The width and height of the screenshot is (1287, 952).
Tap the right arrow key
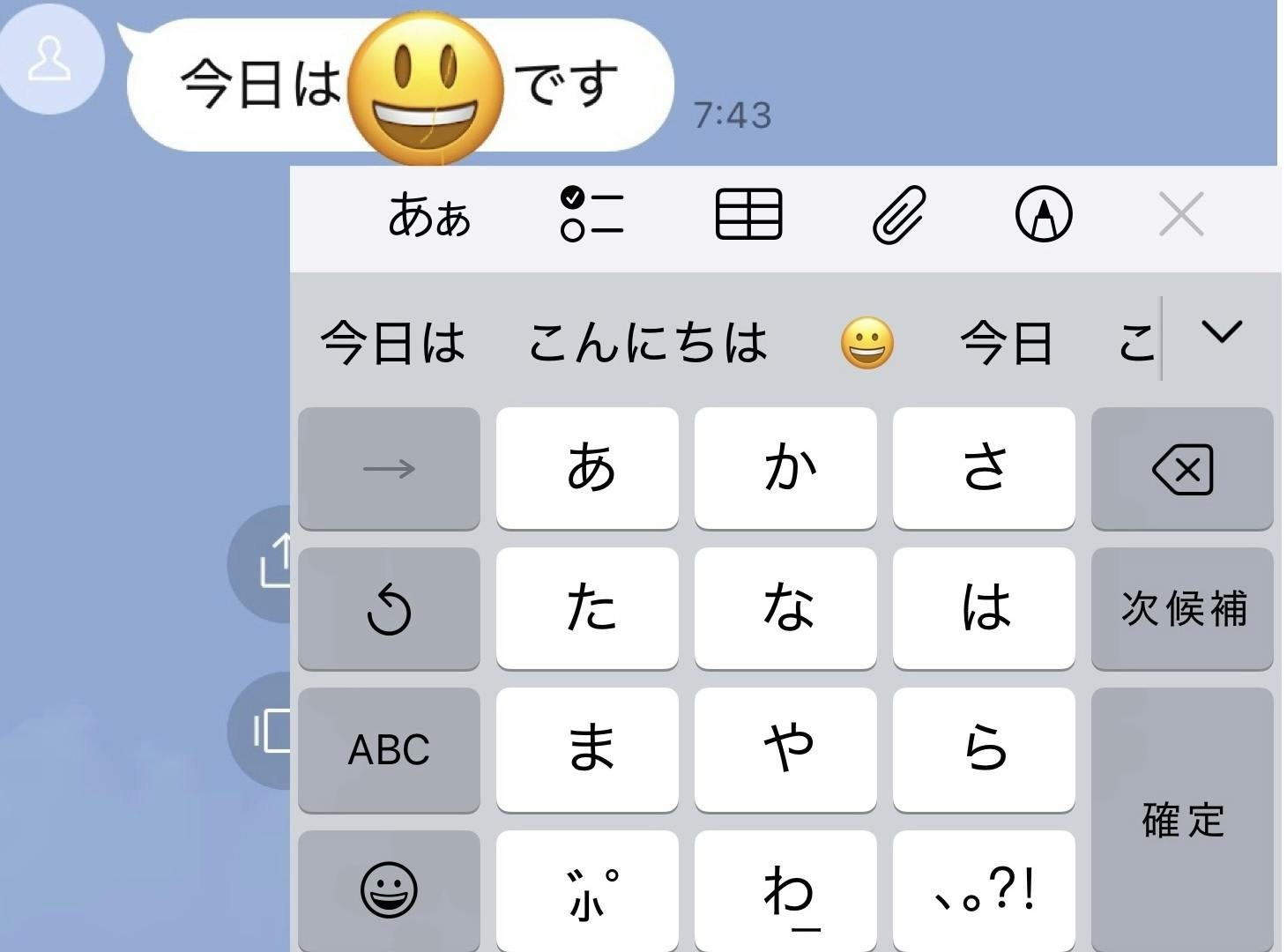point(389,468)
